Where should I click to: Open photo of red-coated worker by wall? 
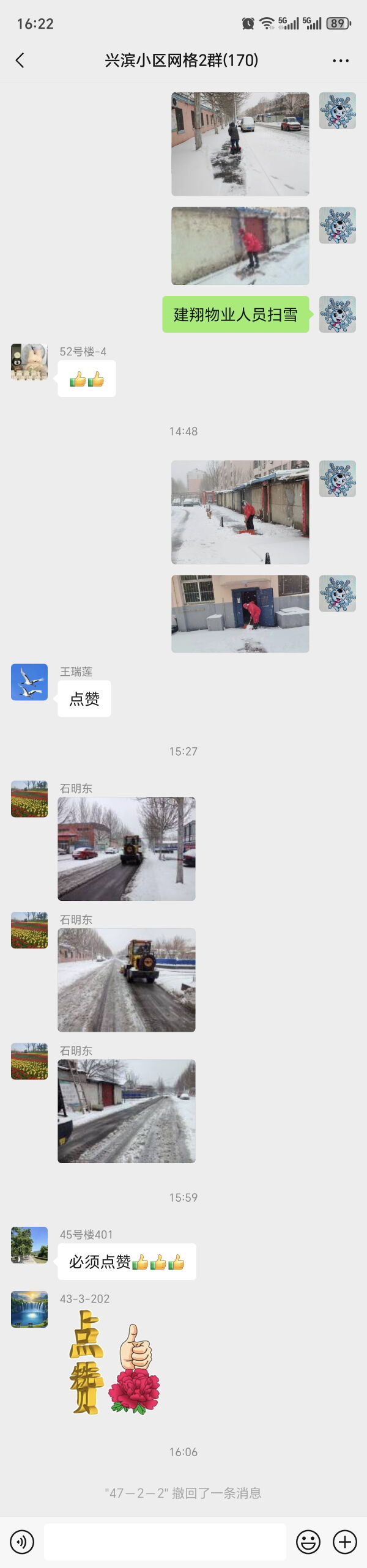[240, 246]
